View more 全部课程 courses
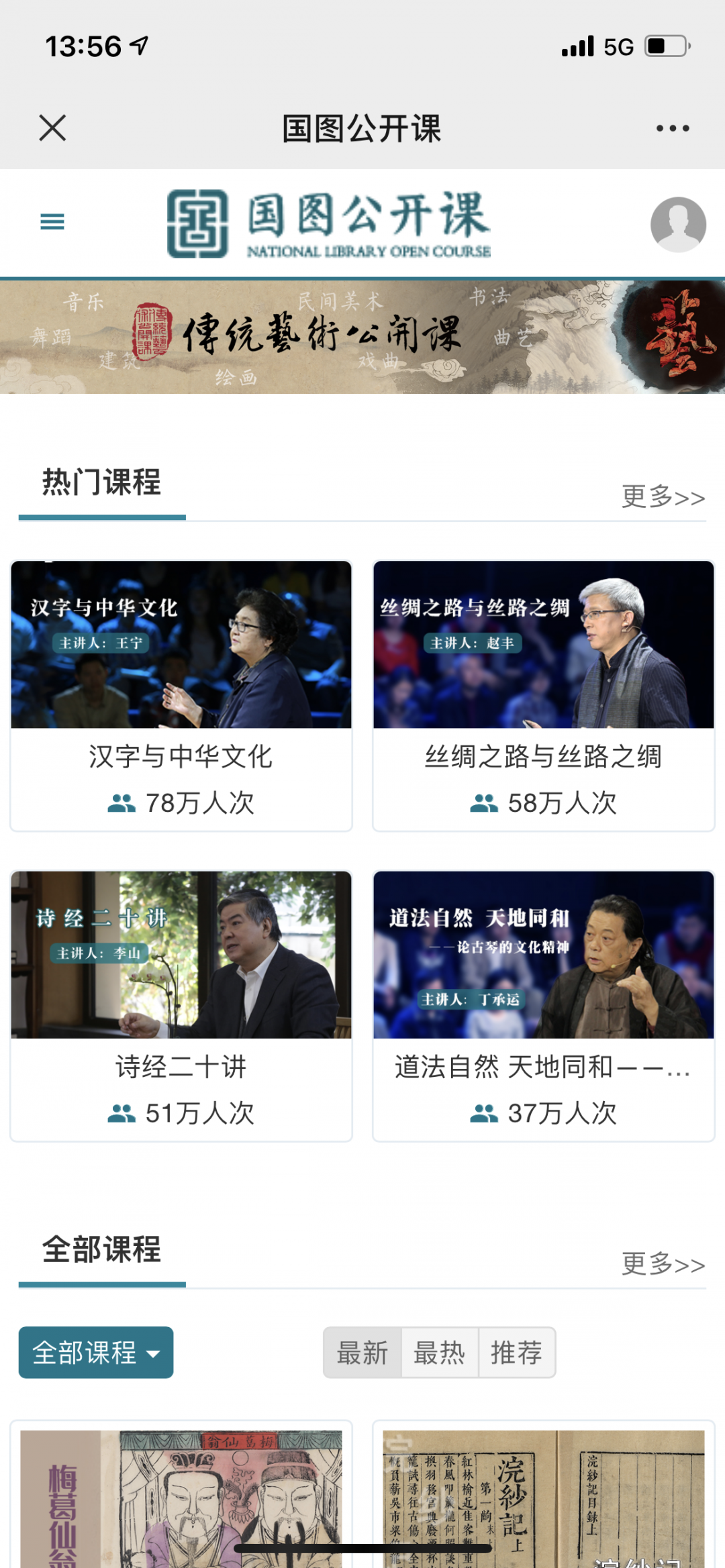Viewport: 725px width, 1568px height. coord(663,1265)
